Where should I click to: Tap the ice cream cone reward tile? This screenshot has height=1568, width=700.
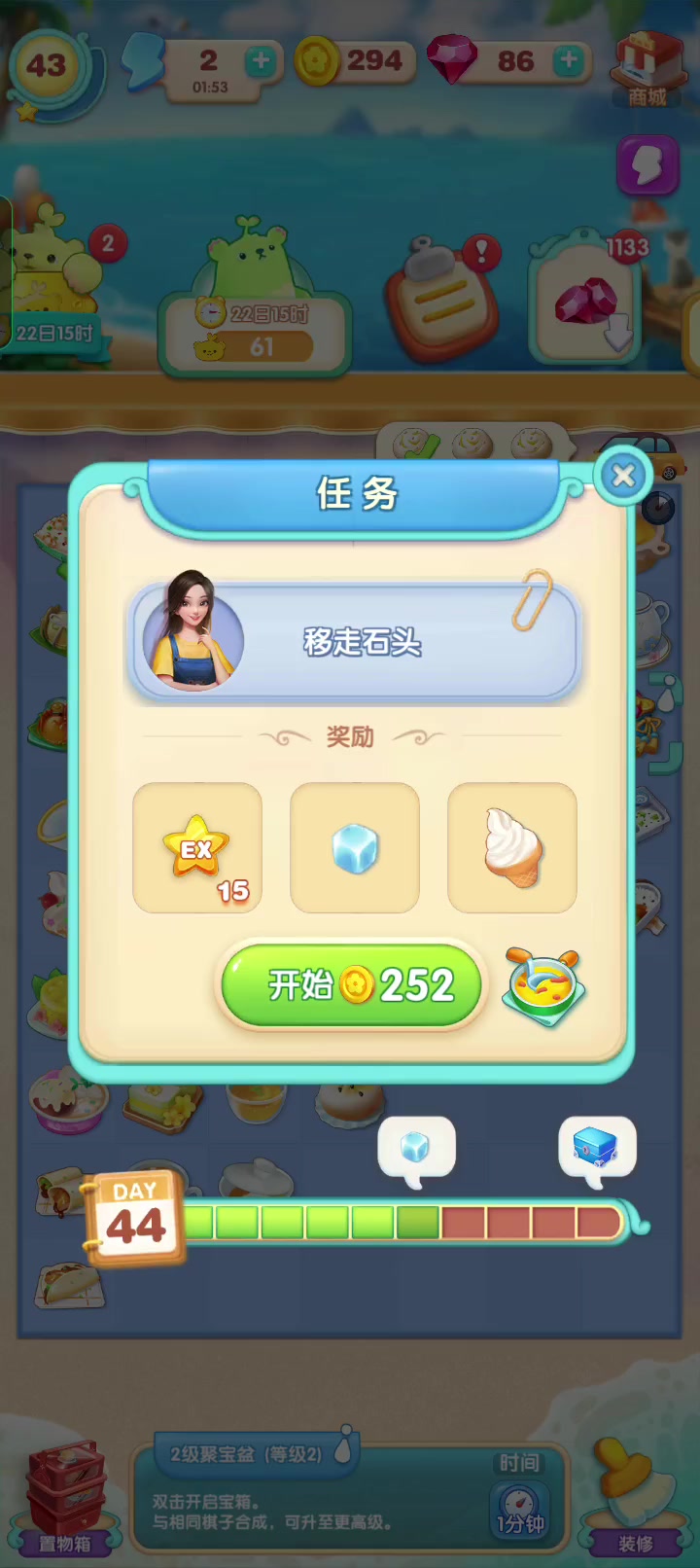point(512,848)
